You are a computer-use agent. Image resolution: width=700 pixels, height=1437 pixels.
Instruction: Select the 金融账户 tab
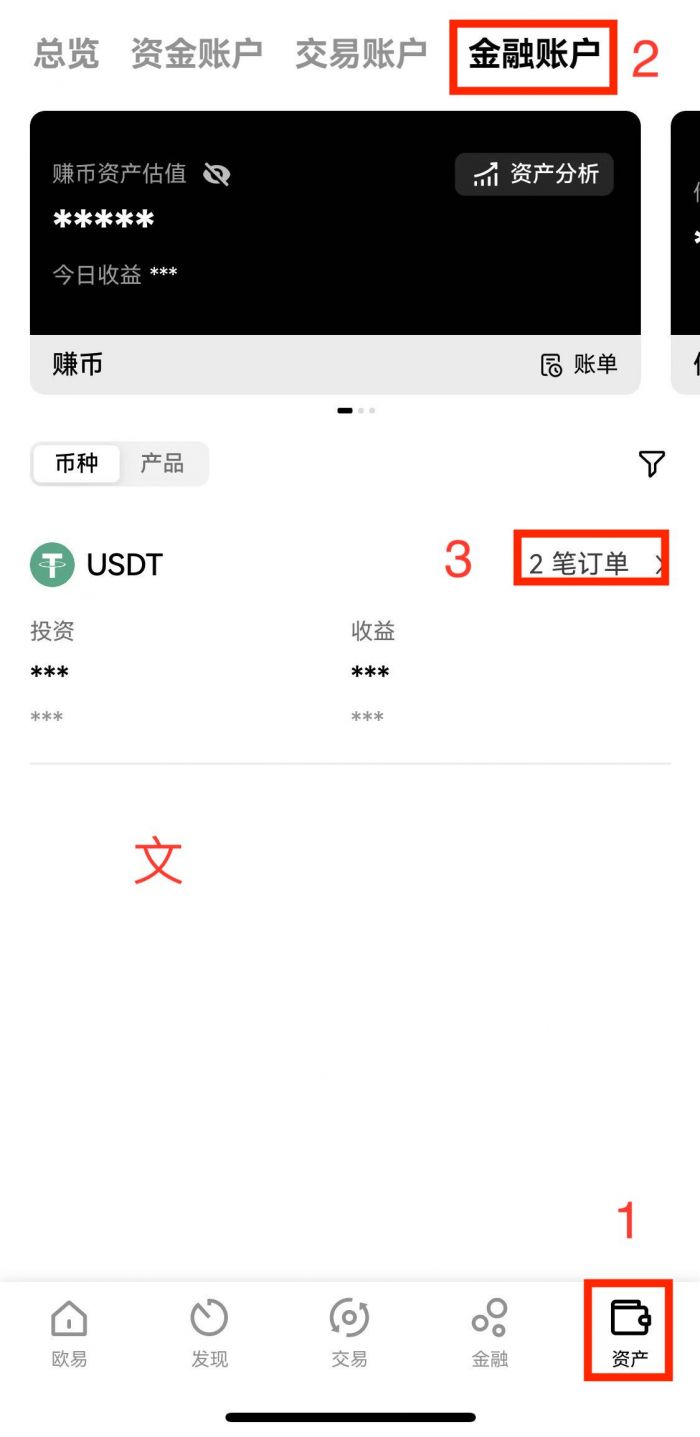[534, 54]
